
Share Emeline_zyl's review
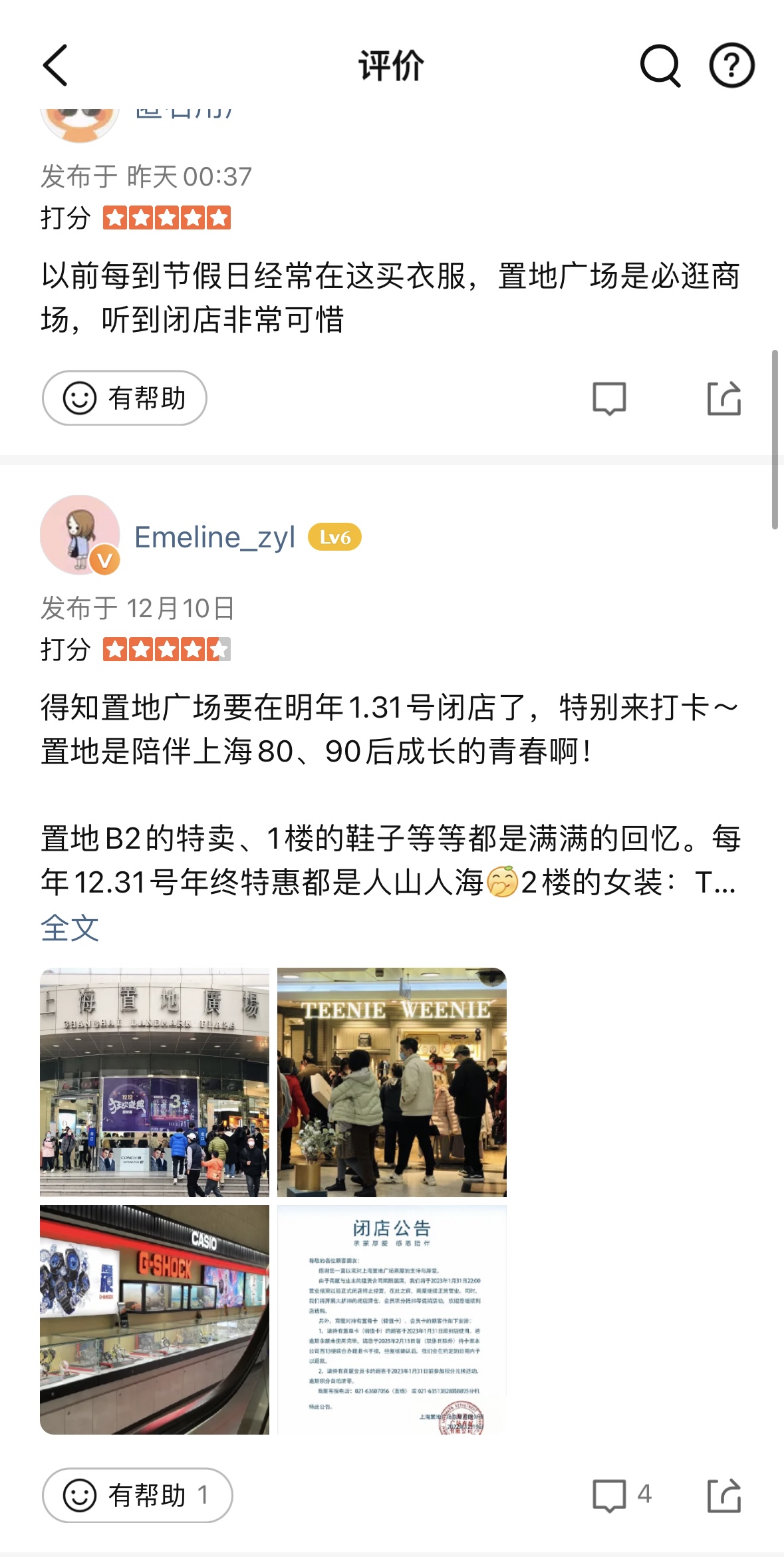coord(723,1495)
